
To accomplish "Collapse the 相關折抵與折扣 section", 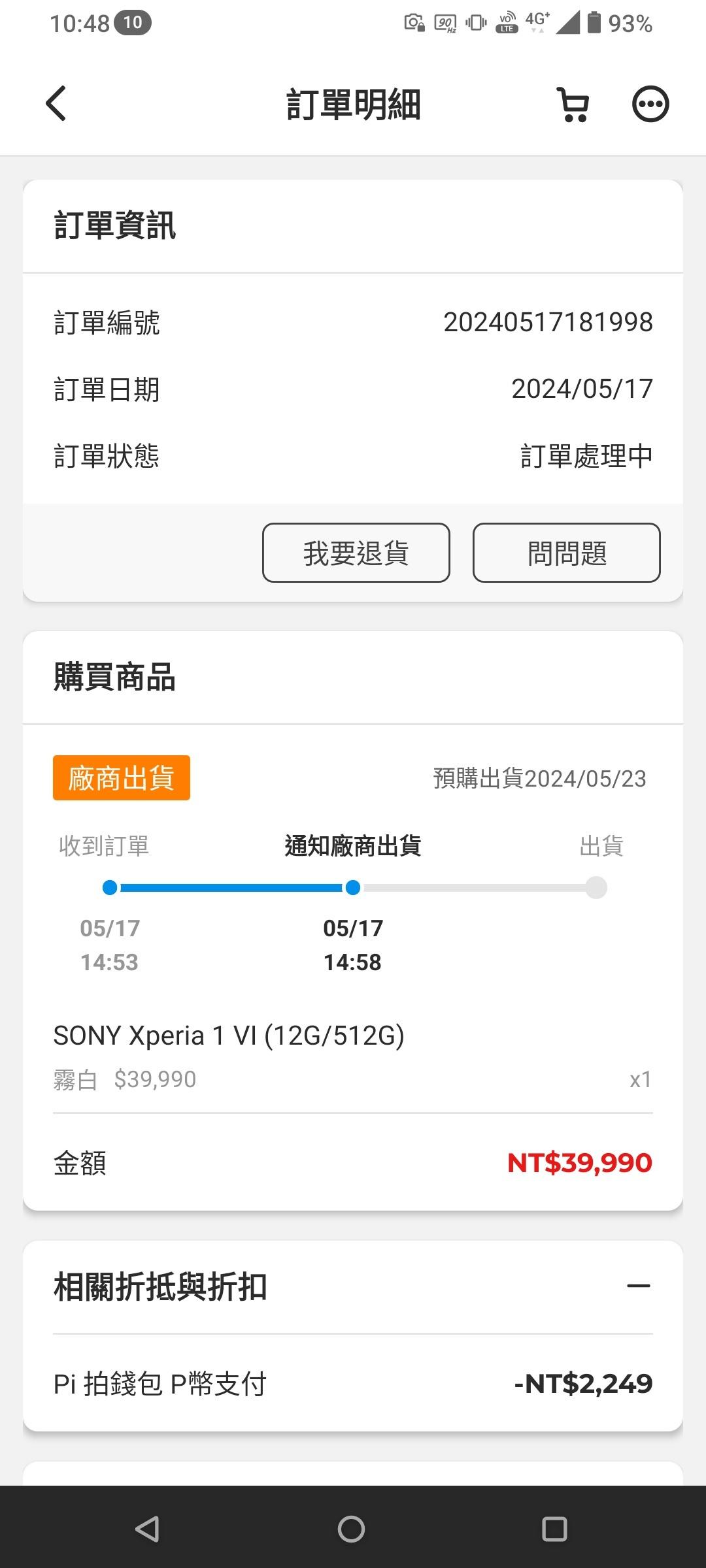I will 638,1286.
